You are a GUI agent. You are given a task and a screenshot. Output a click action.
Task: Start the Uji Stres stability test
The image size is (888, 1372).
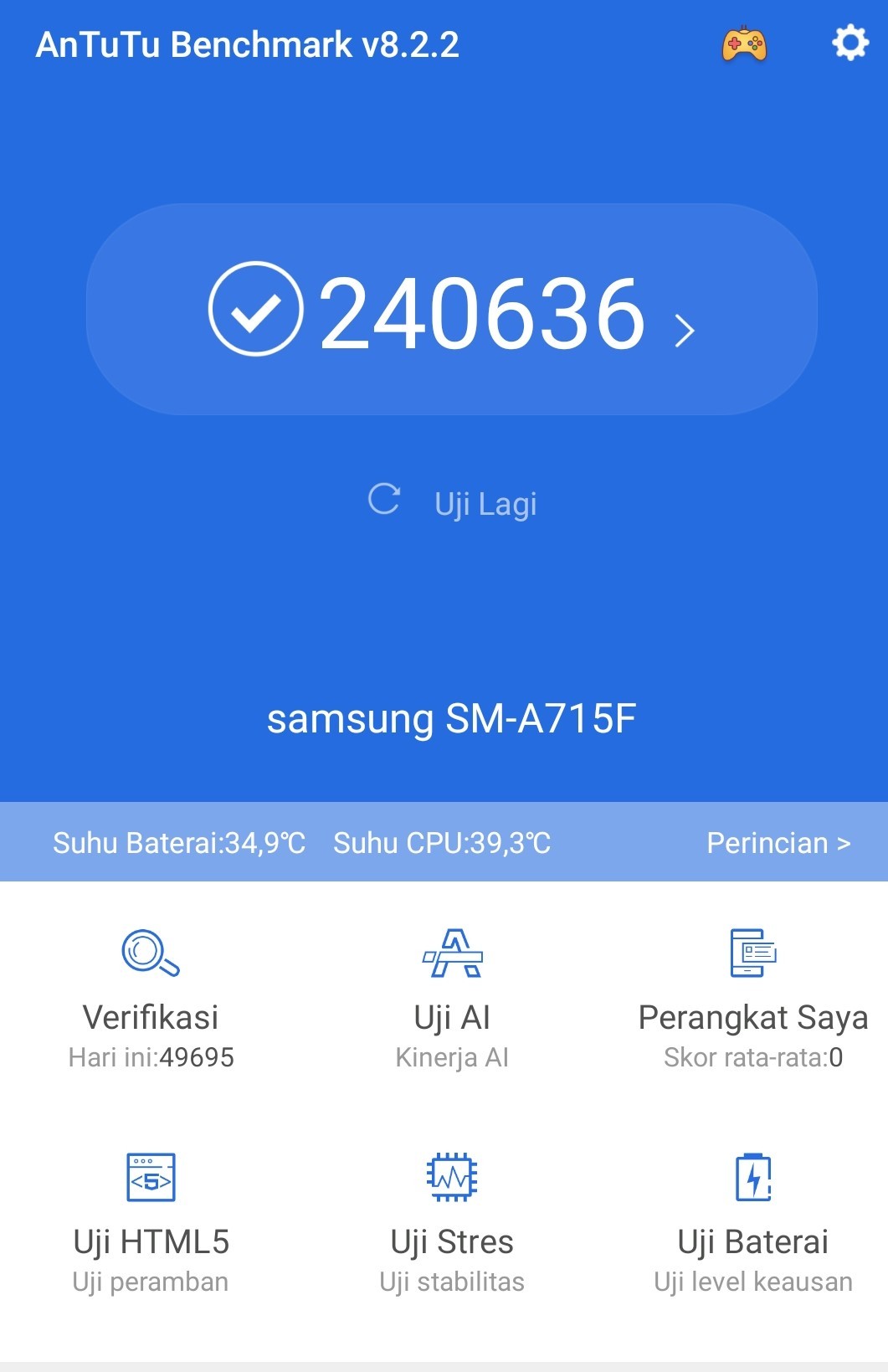click(x=452, y=1221)
